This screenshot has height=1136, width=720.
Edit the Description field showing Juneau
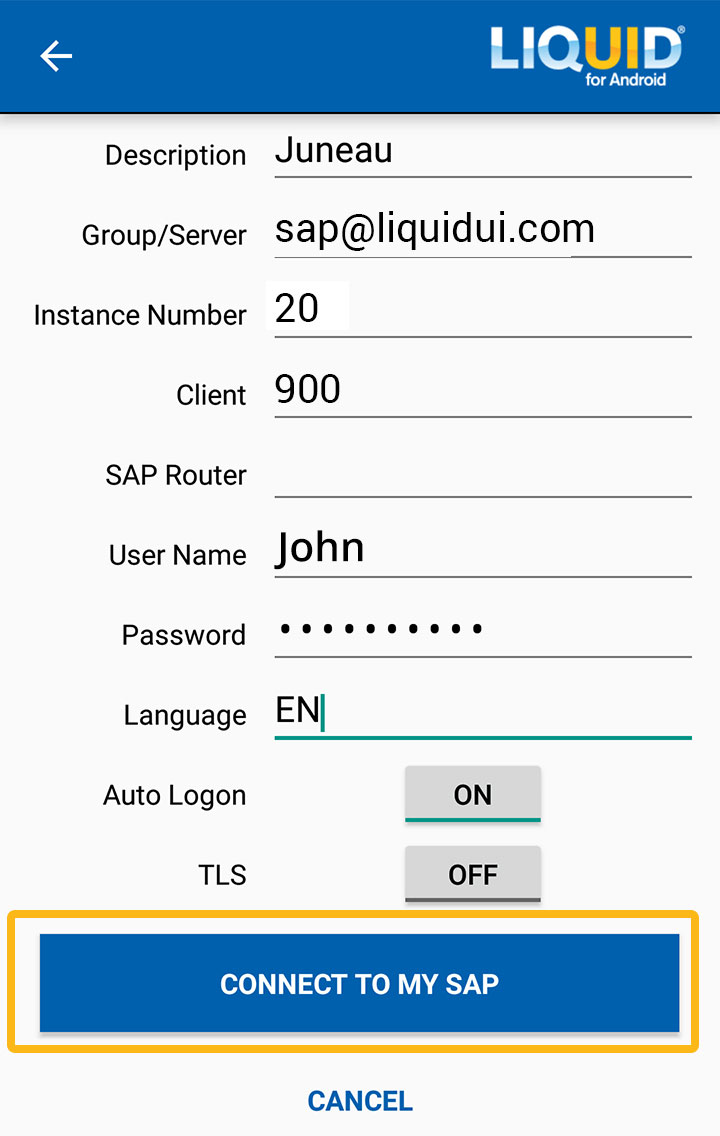[x=482, y=152]
